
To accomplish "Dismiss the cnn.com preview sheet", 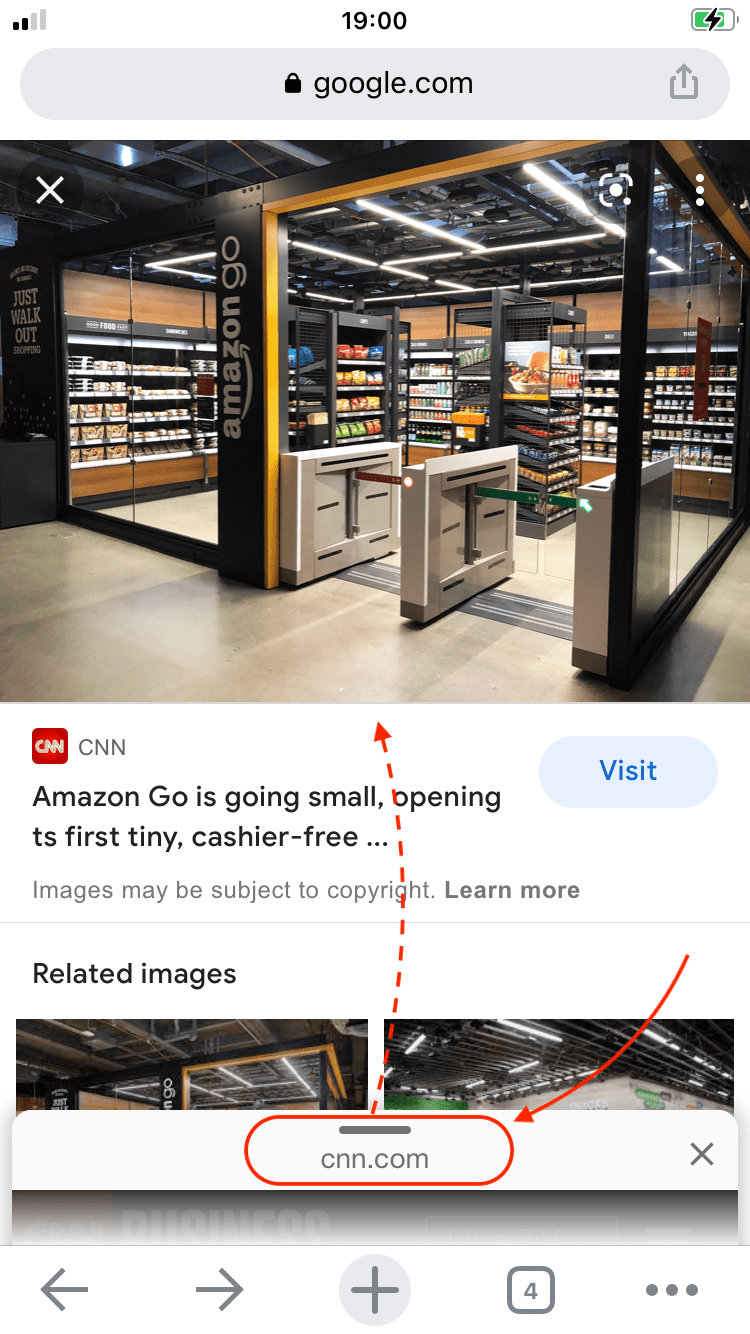I will pos(702,1155).
